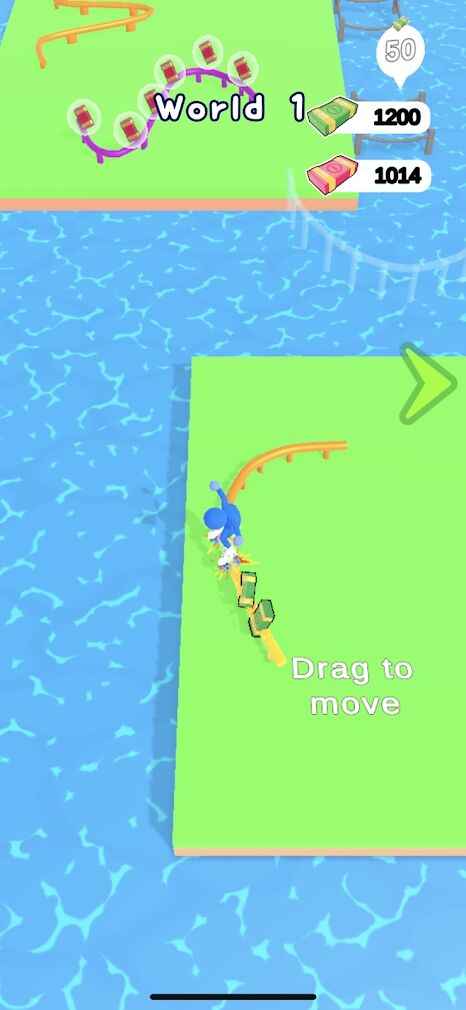Tap the green arrow to go next
This screenshot has width=466, height=1010.
pos(428,384)
